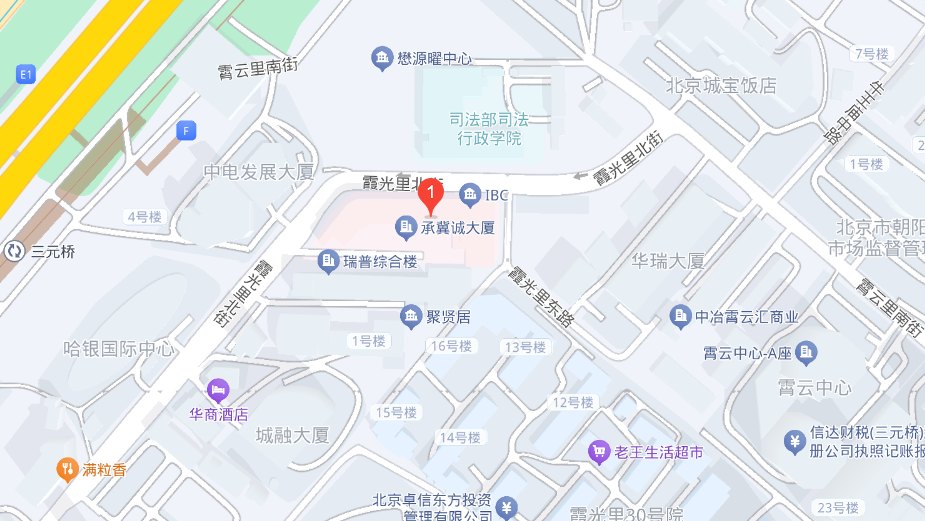Image resolution: width=925 pixels, height=521 pixels.
Task: Tap the subway exit F marker
Action: click(184, 130)
